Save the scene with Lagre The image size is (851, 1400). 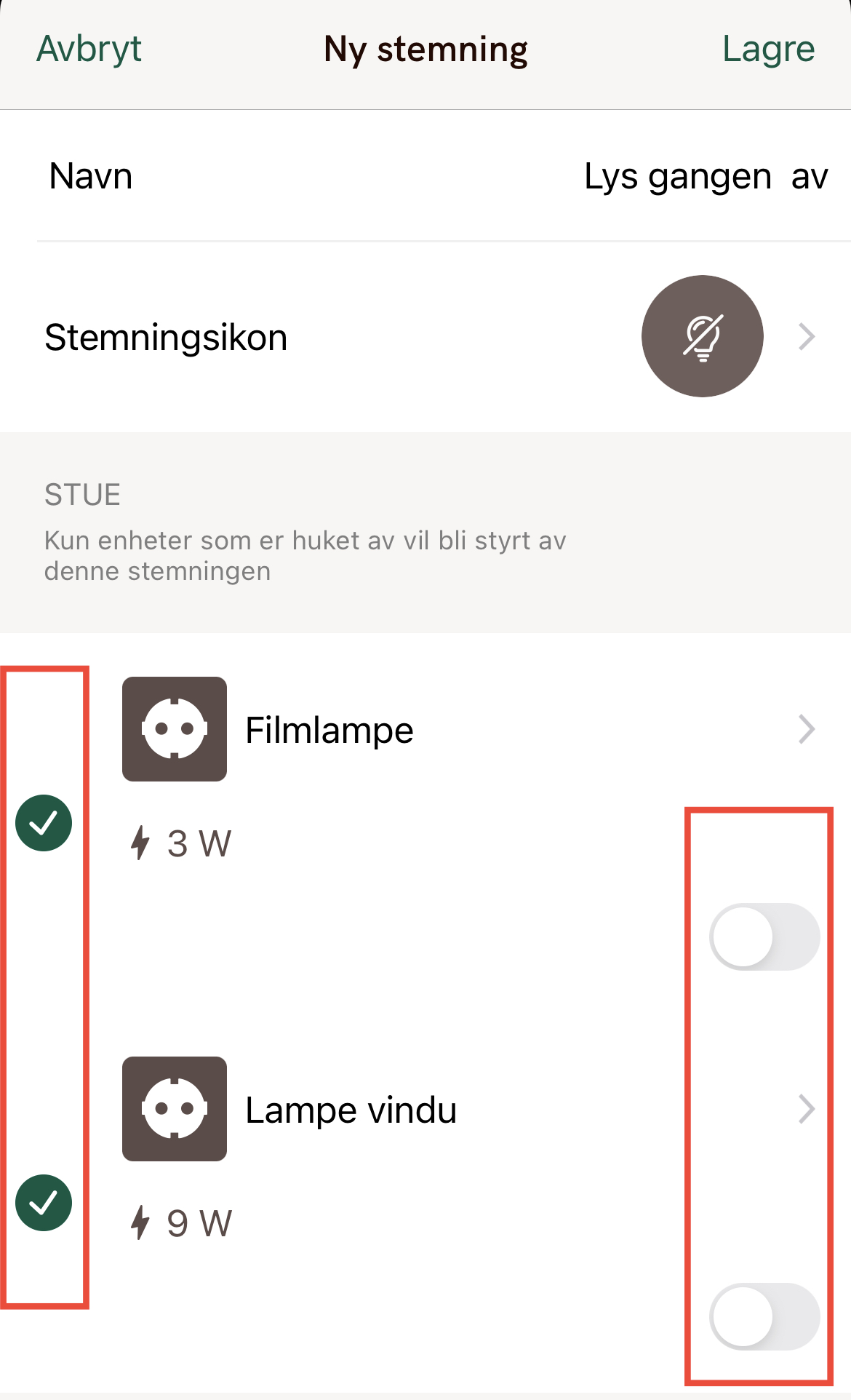tap(767, 48)
